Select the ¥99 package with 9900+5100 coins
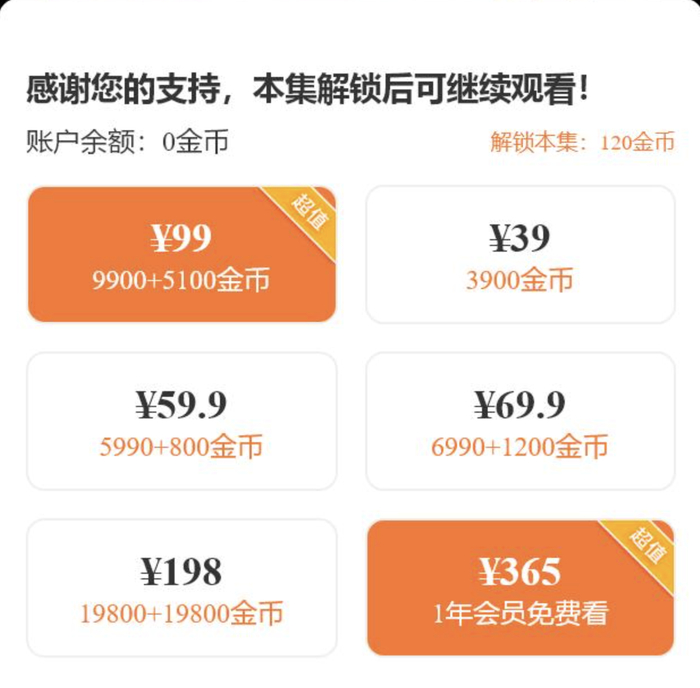 (x=181, y=255)
